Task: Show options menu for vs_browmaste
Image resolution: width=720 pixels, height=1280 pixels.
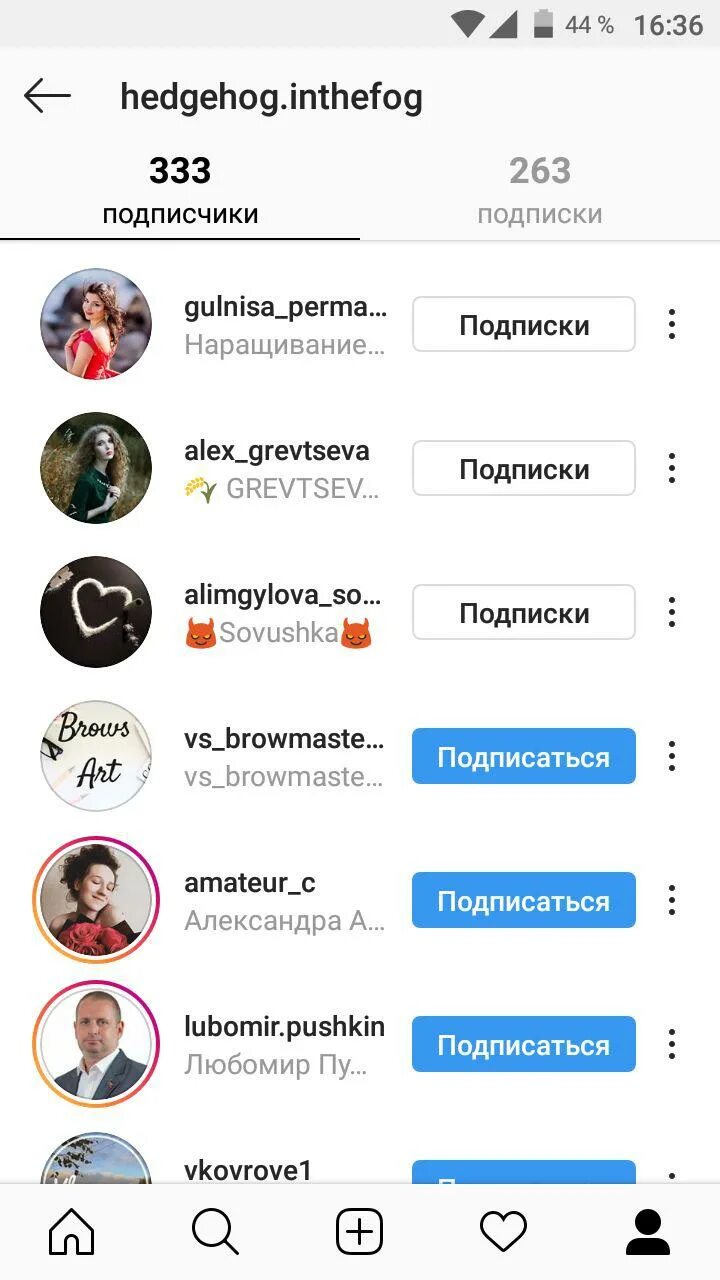Action: pyautogui.click(x=672, y=756)
